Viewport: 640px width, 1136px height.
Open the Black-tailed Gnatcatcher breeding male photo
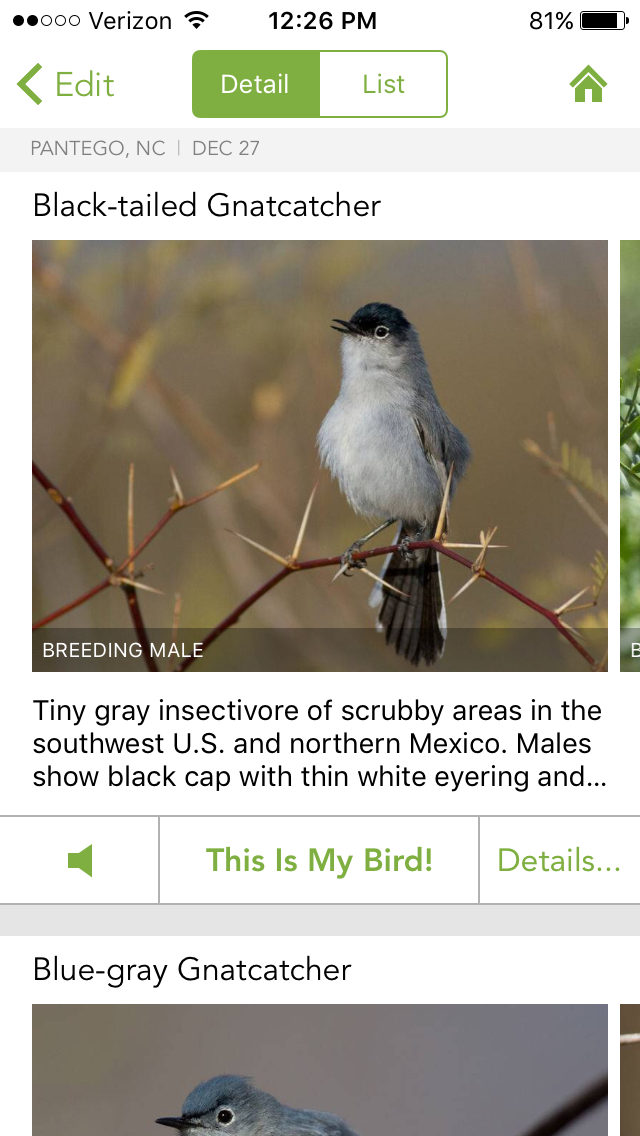320,455
